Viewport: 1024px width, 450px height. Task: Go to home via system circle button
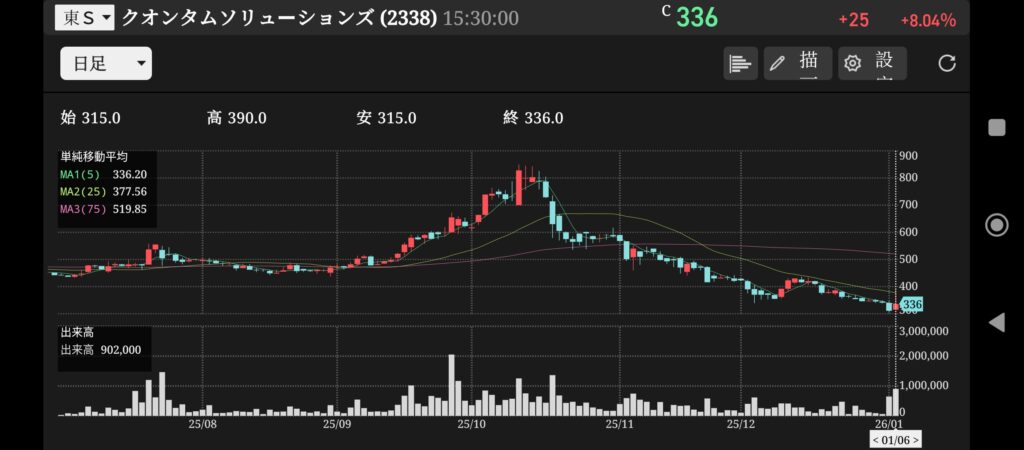pos(996,224)
